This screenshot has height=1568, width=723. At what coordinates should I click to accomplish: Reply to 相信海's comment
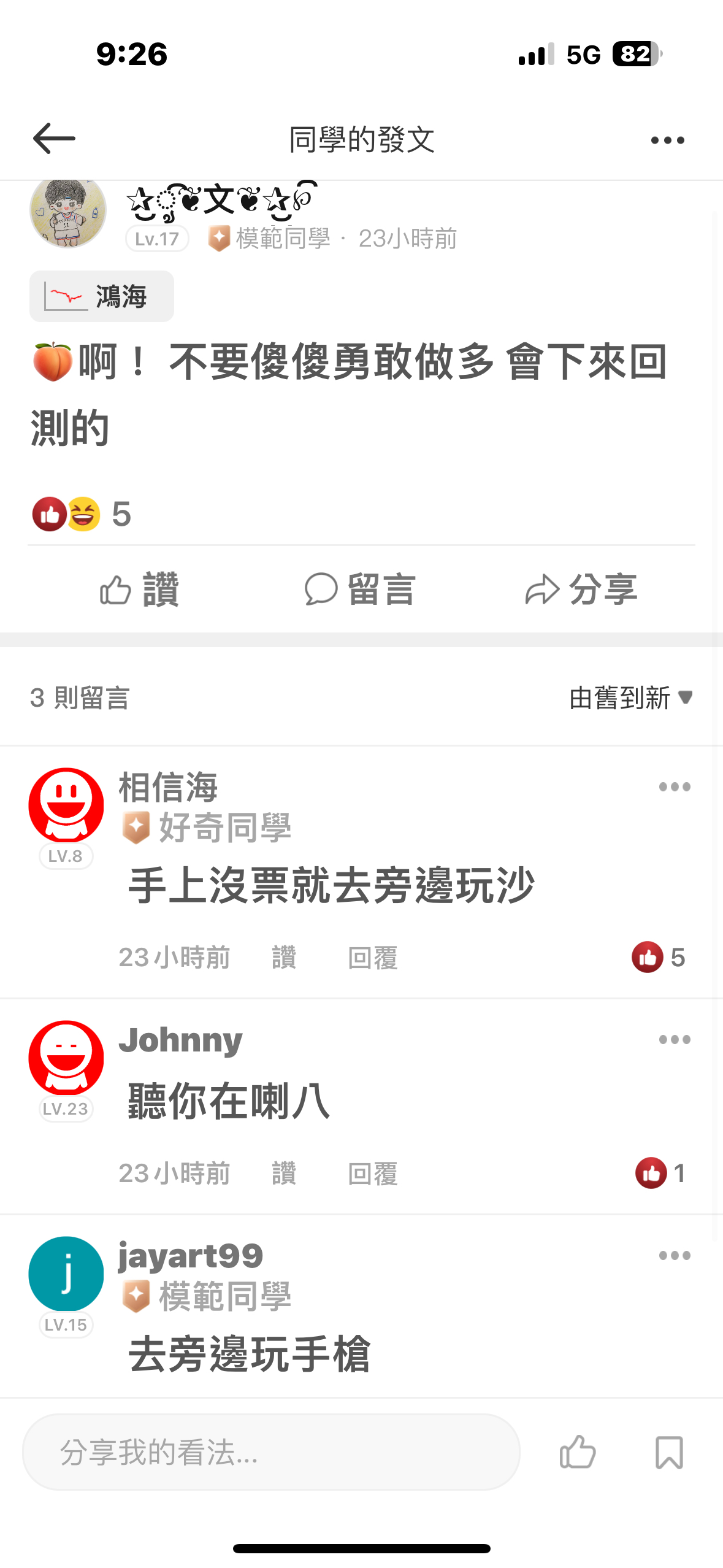373,958
